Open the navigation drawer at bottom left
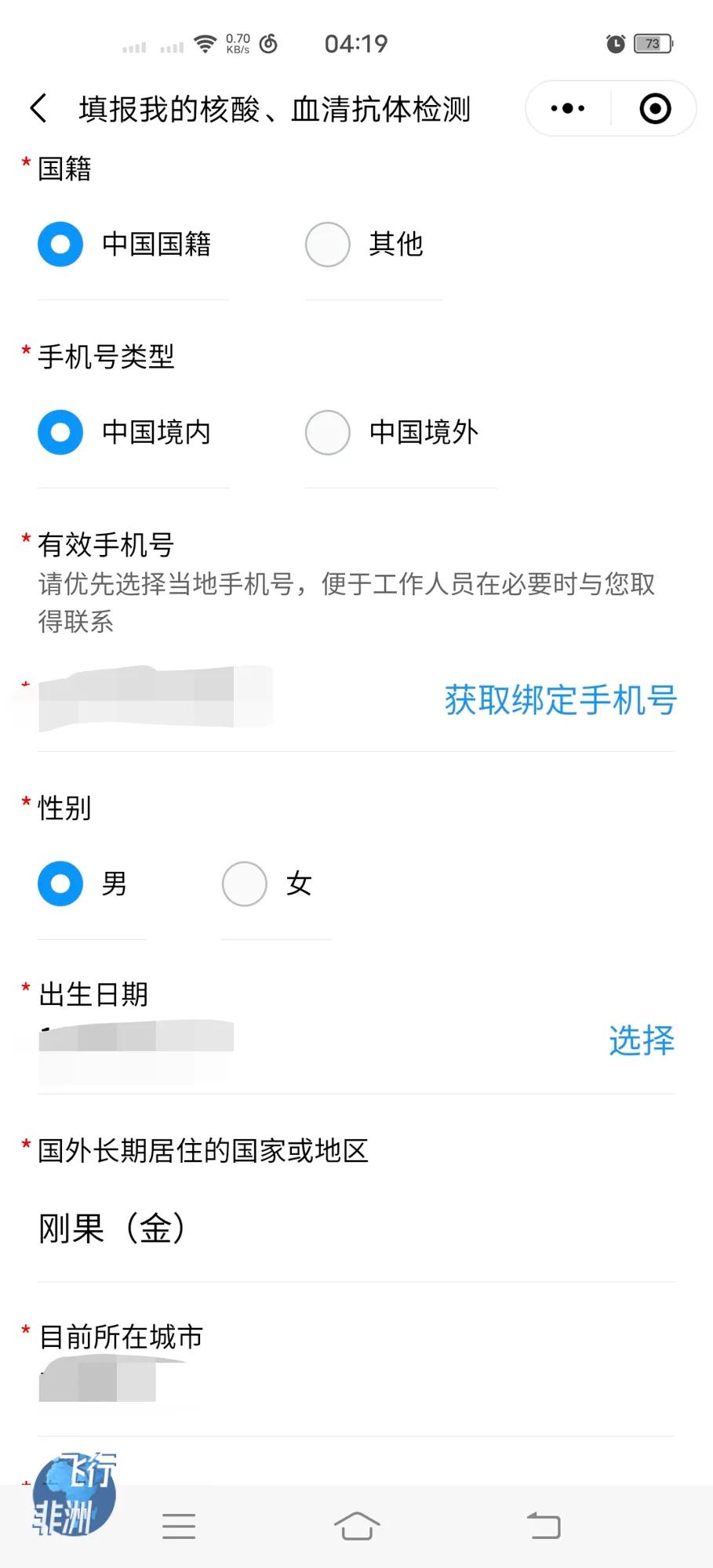The image size is (713, 1568). point(179,1526)
